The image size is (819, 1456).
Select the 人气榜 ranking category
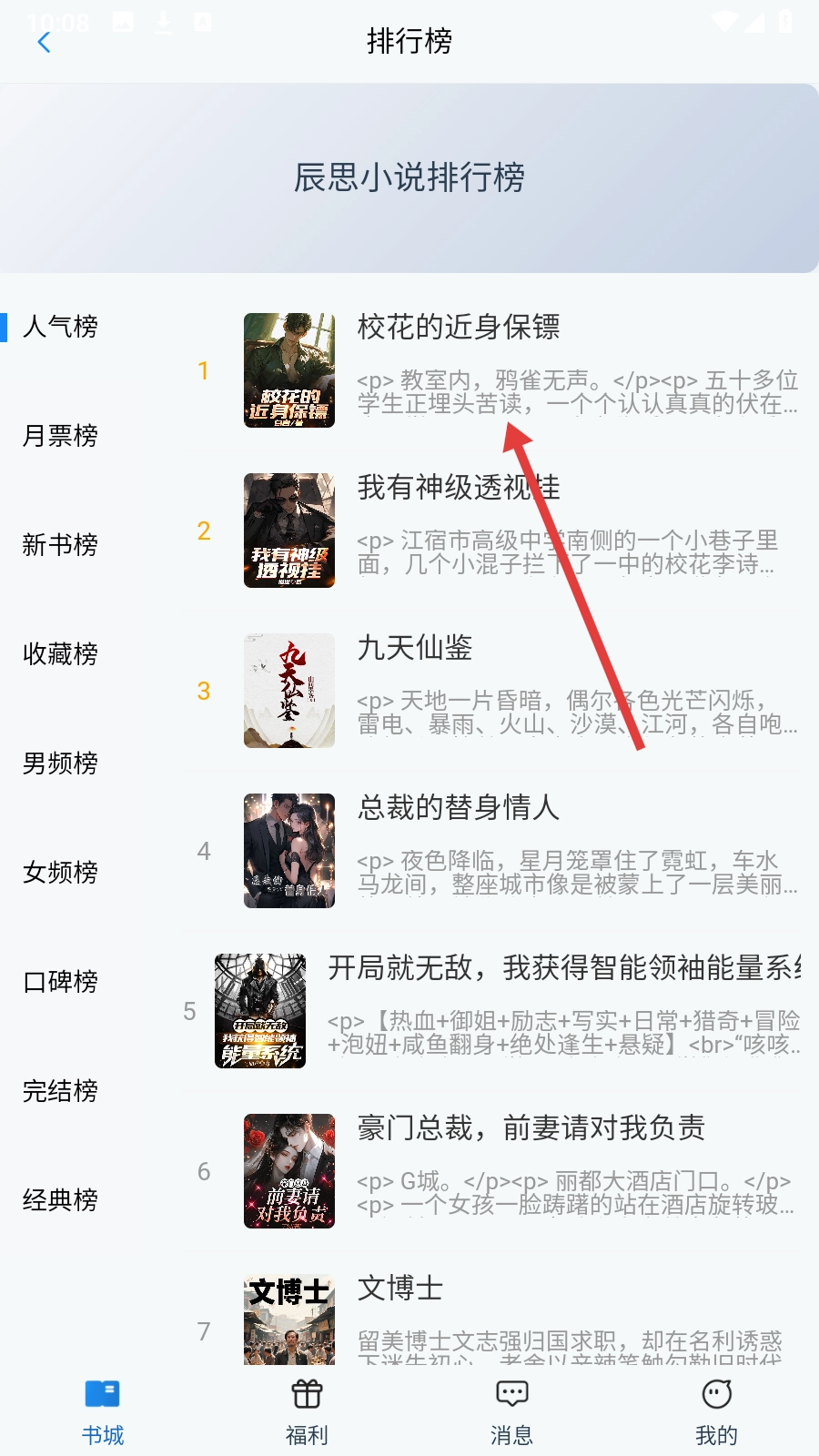(x=60, y=327)
